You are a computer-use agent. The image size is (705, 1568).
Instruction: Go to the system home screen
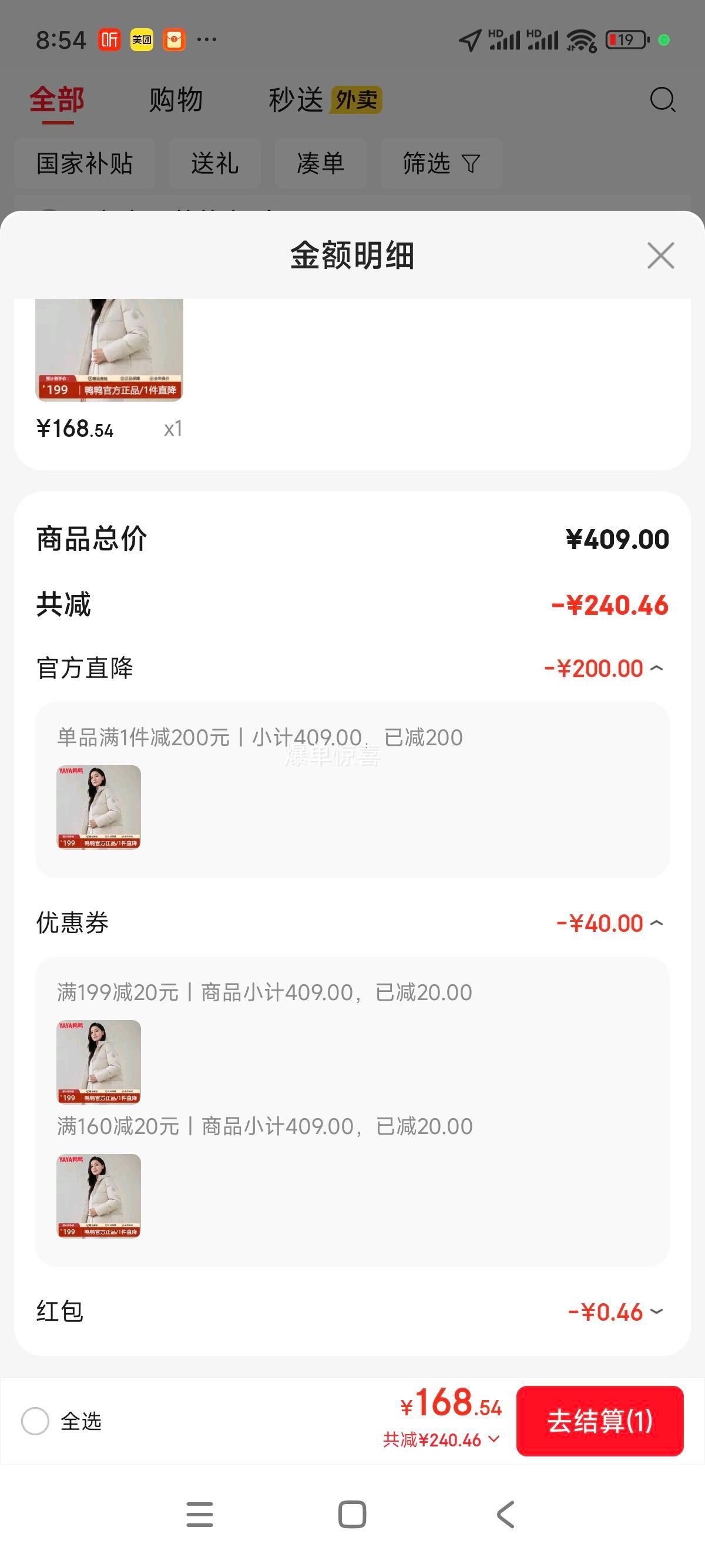click(352, 1515)
